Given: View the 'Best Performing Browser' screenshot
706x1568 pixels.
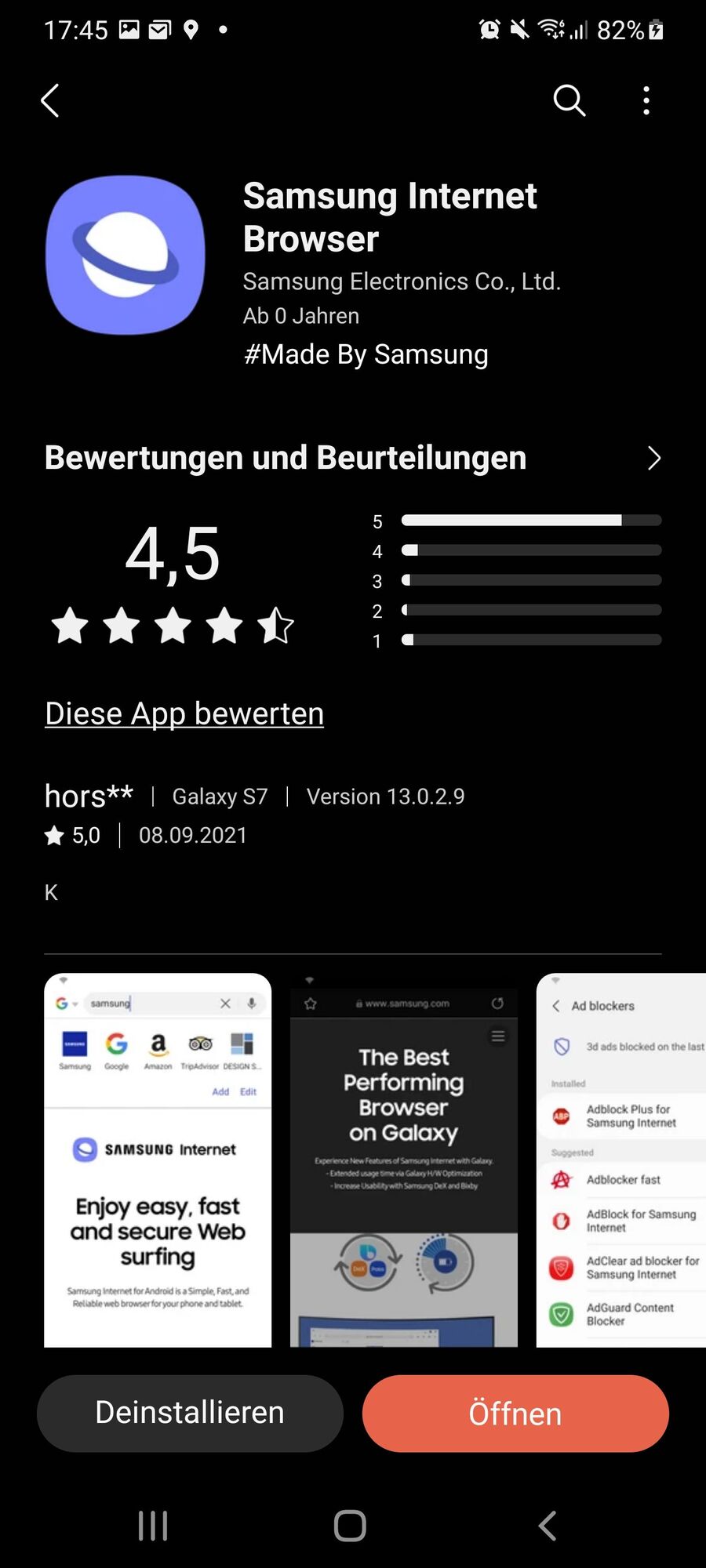Looking at the screenshot, I should pyautogui.click(x=403, y=1160).
